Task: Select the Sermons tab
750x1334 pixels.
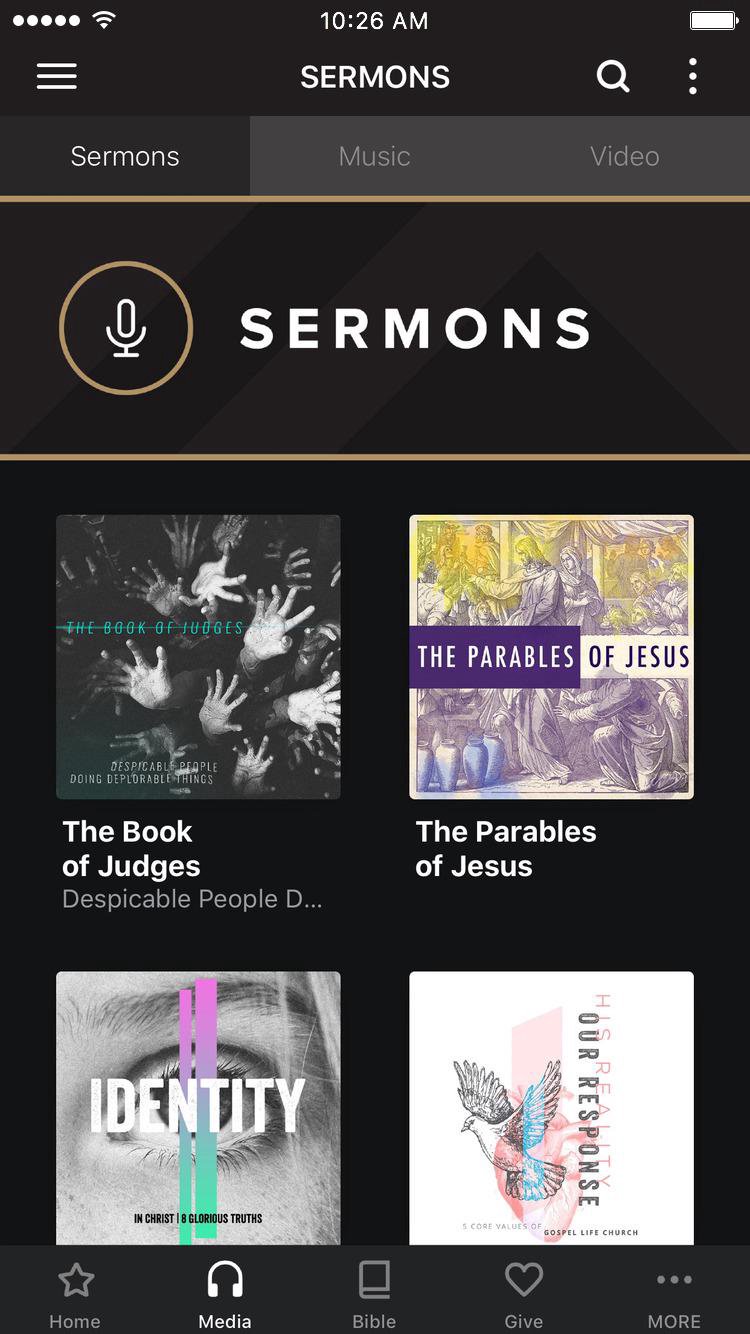Action: click(x=124, y=156)
